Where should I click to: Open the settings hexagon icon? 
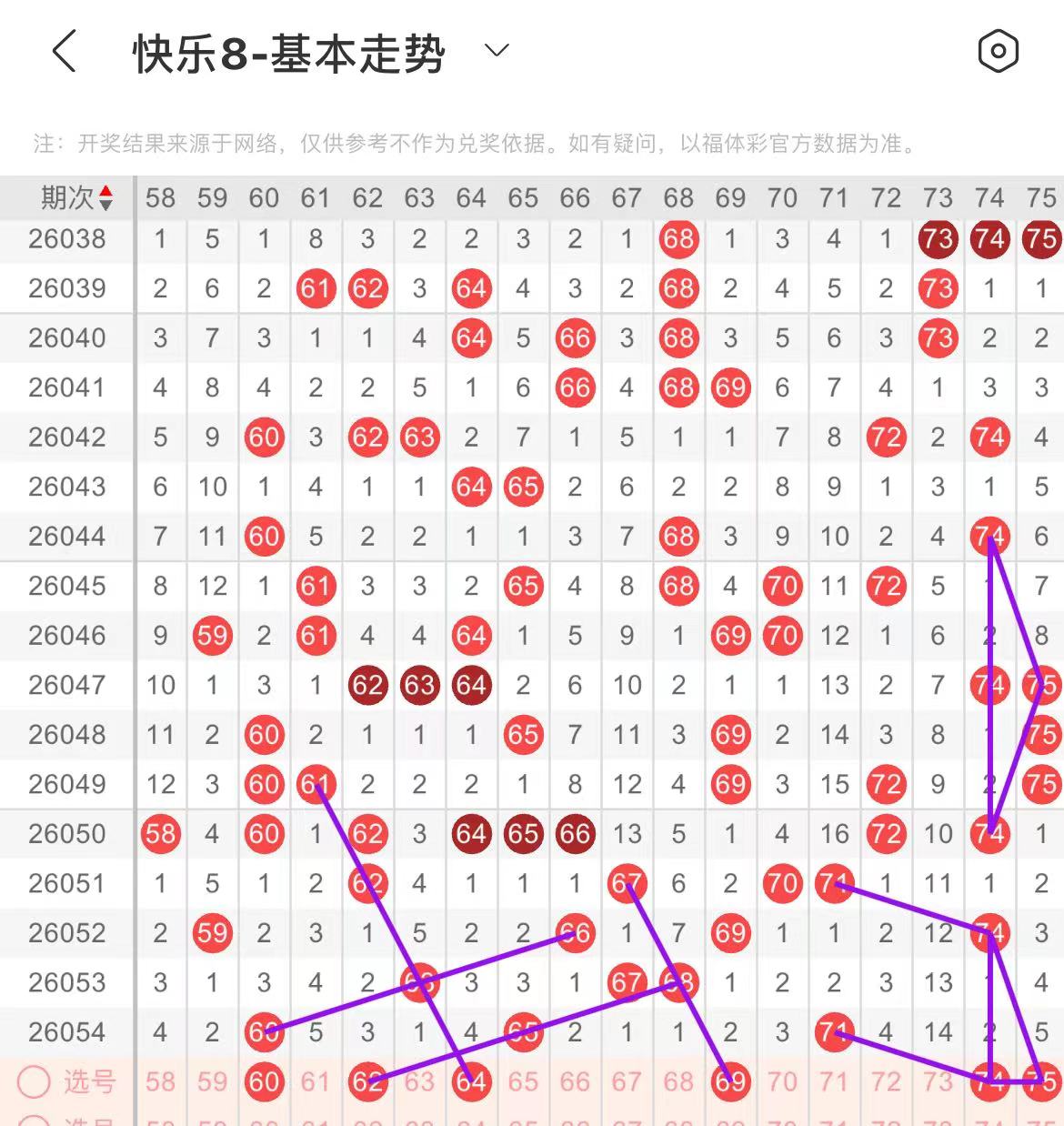(998, 51)
